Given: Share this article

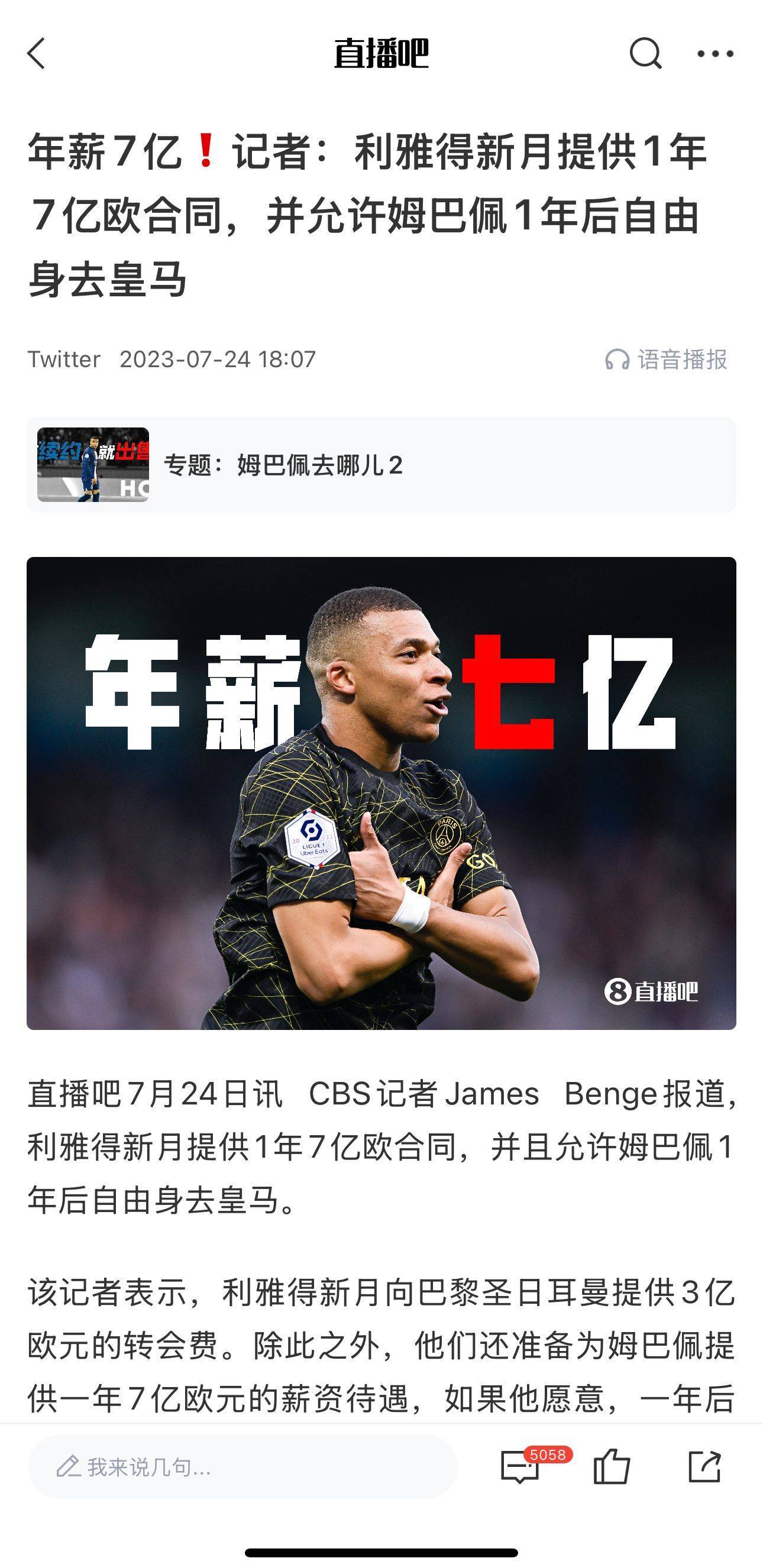Looking at the screenshot, I should tap(704, 1466).
